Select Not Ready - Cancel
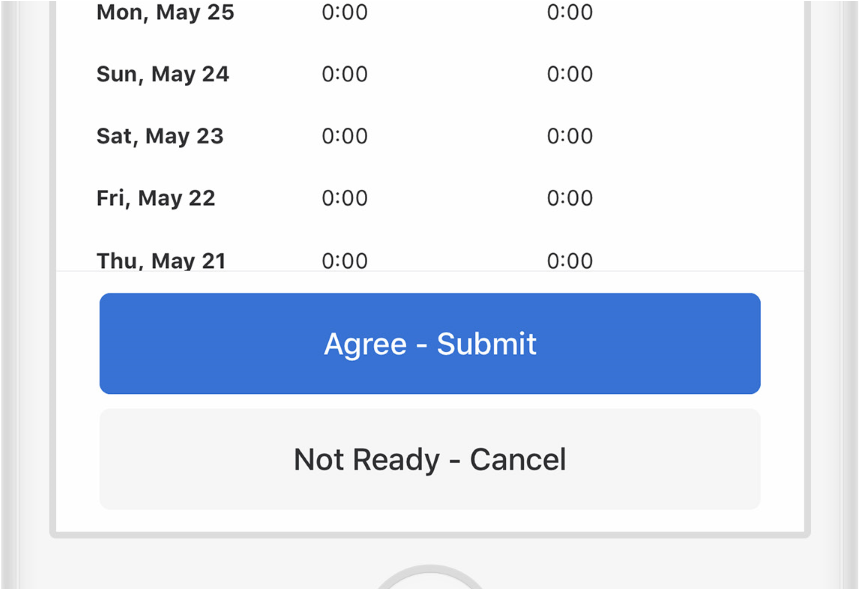 coord(430,460)
